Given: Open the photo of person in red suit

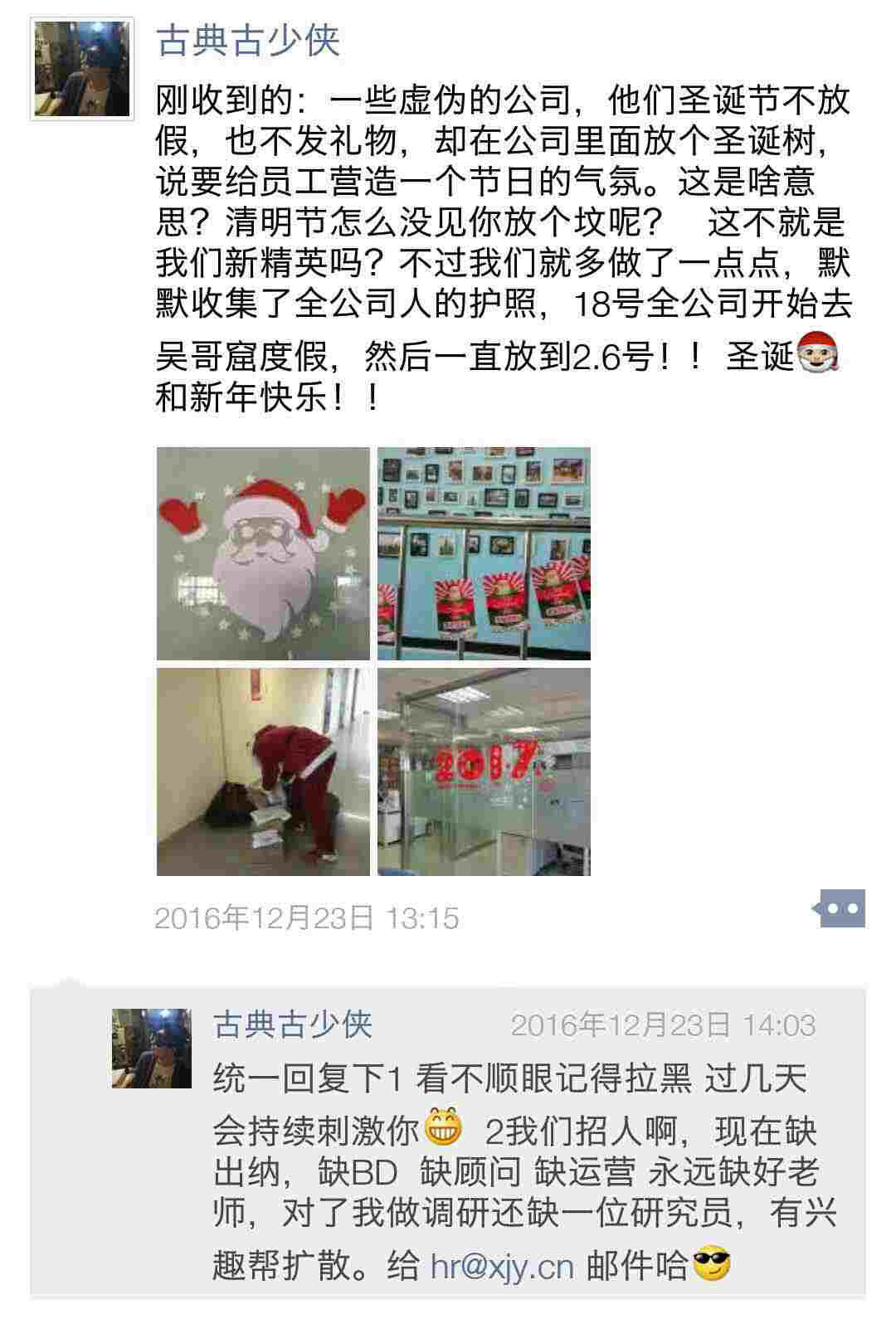Looking at the screenshot, I should [x=263, y=772].
